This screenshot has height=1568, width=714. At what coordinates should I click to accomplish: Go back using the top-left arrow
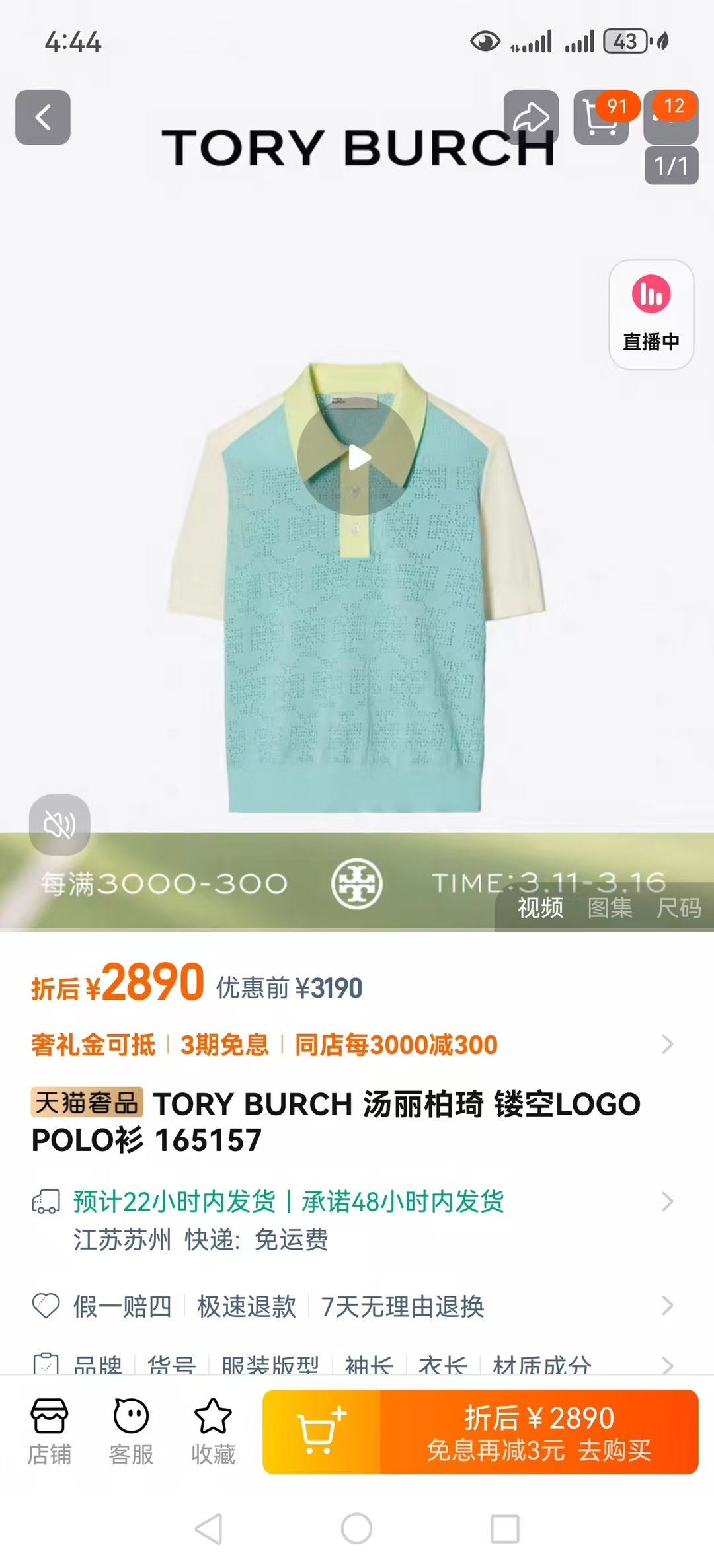tap(43, 118)
